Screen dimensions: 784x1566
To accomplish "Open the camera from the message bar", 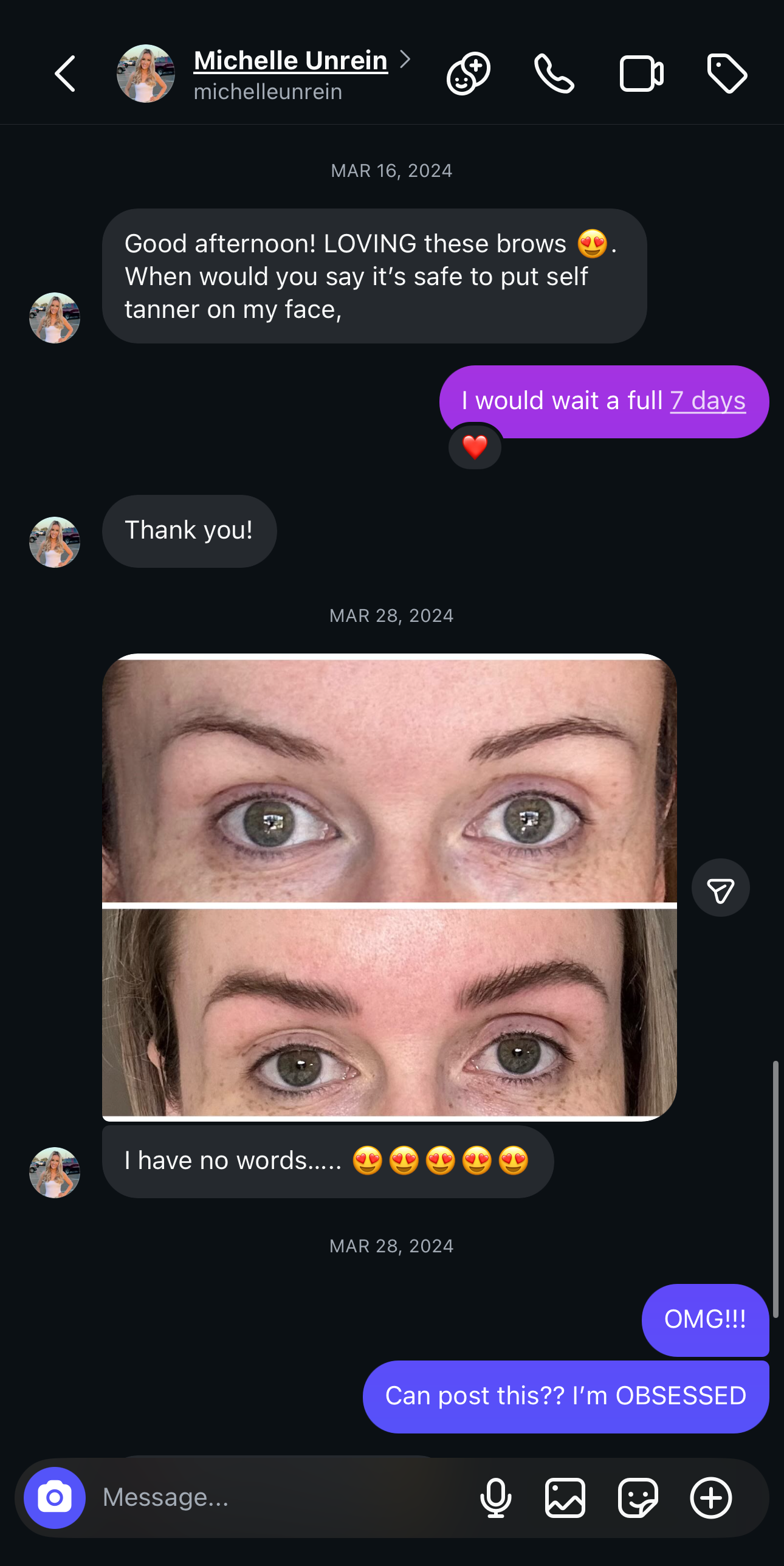I will tap(55, 1498).
